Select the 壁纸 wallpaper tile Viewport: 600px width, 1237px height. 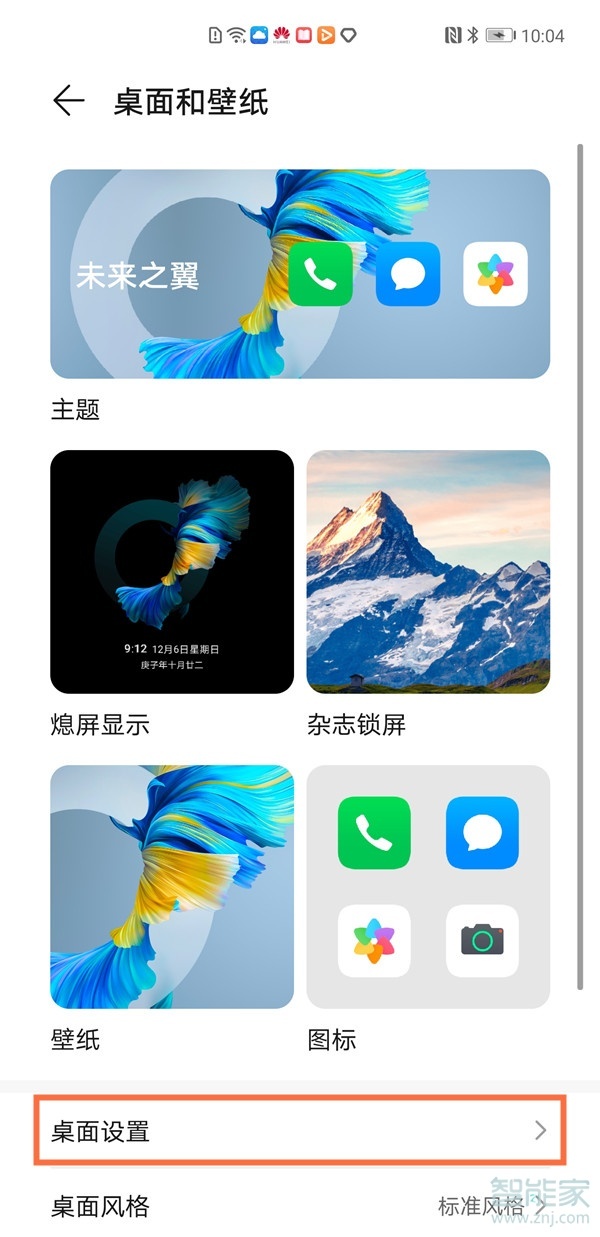[x=172, y=886]
